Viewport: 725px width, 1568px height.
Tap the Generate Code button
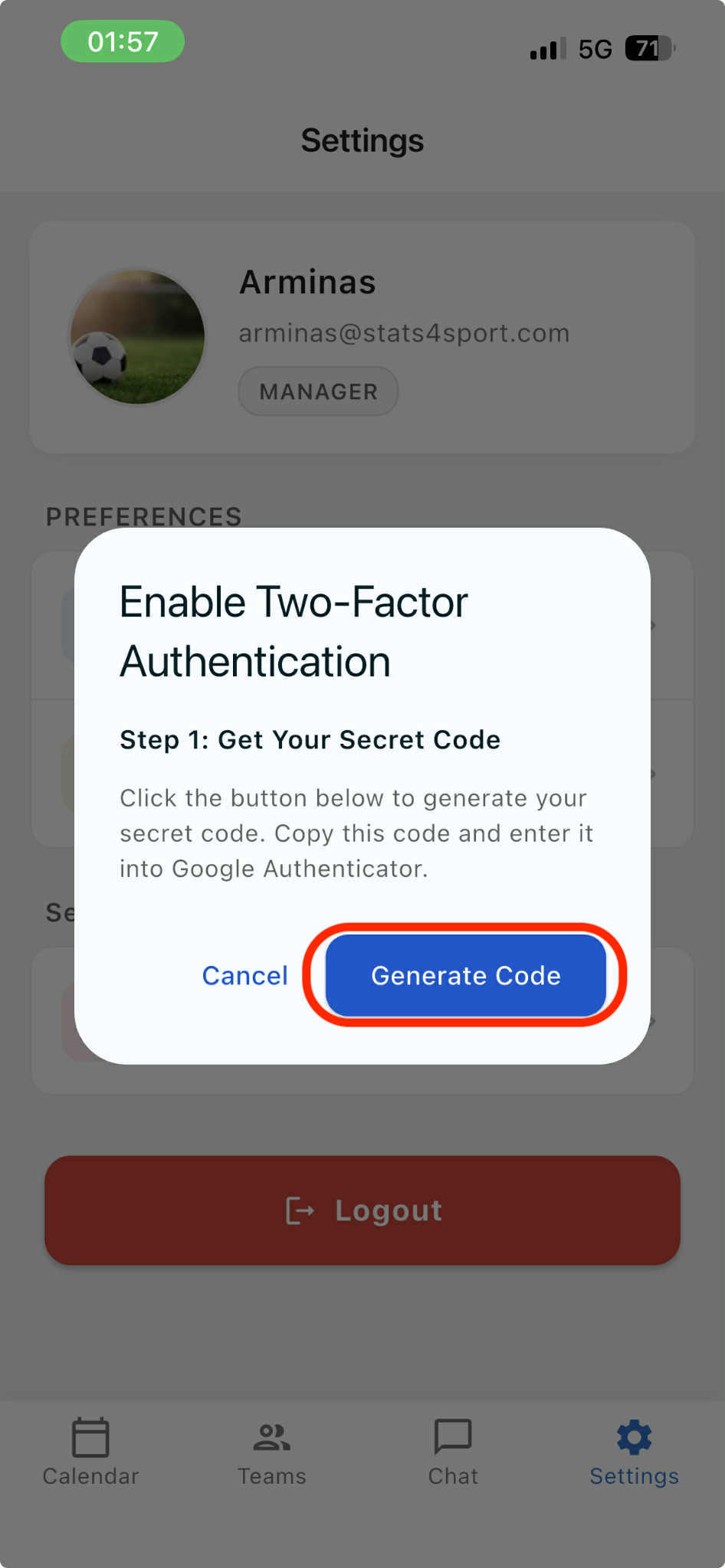click(x=465, y=975)
